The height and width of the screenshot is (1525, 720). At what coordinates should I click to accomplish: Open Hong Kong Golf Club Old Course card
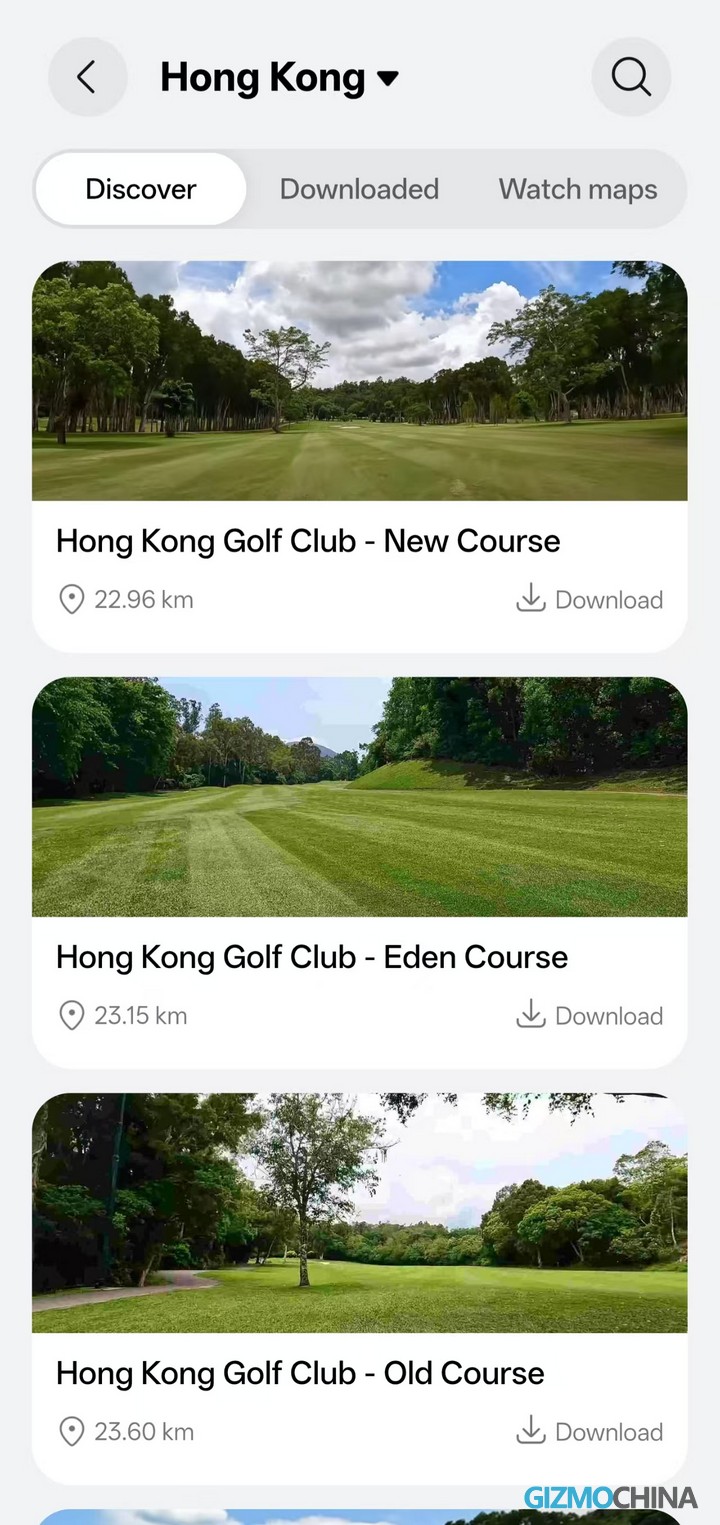300,1373
